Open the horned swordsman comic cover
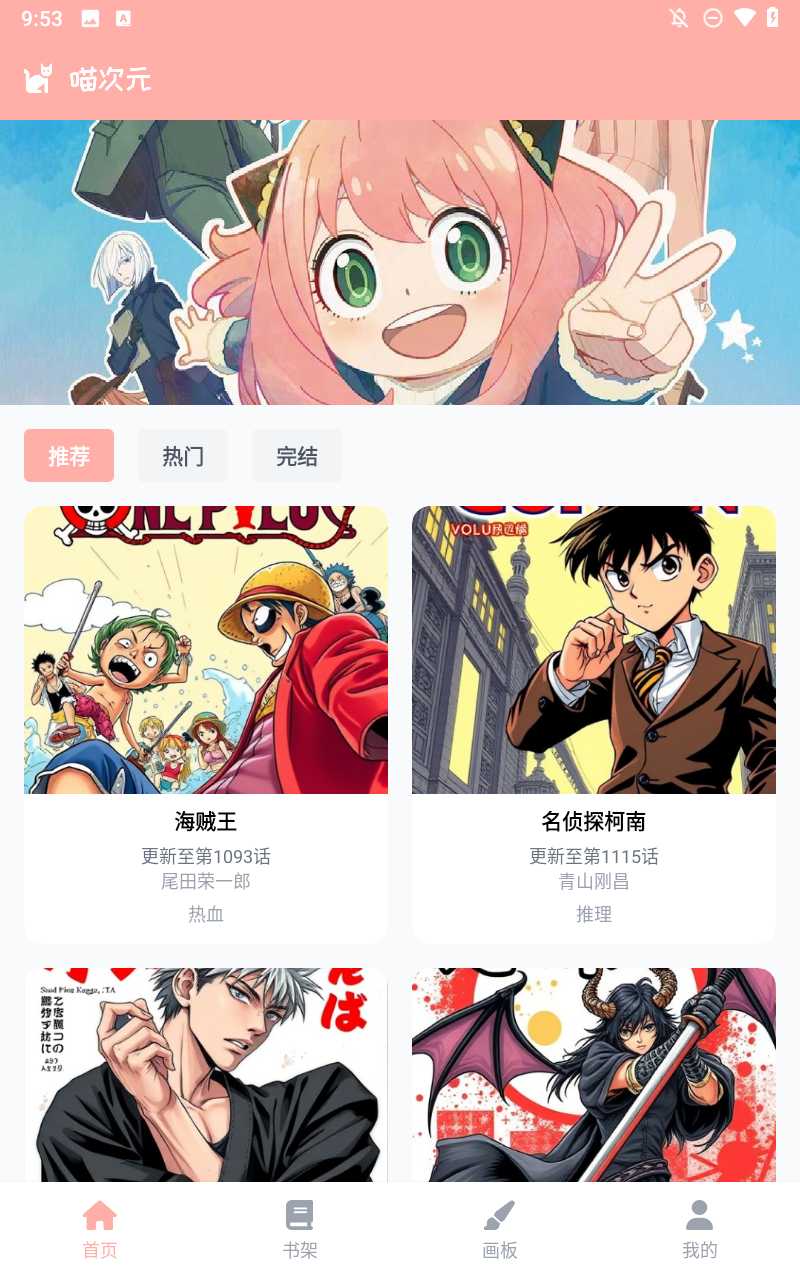The height and width of the screenshot is (1280, 800). point(594,1075)
